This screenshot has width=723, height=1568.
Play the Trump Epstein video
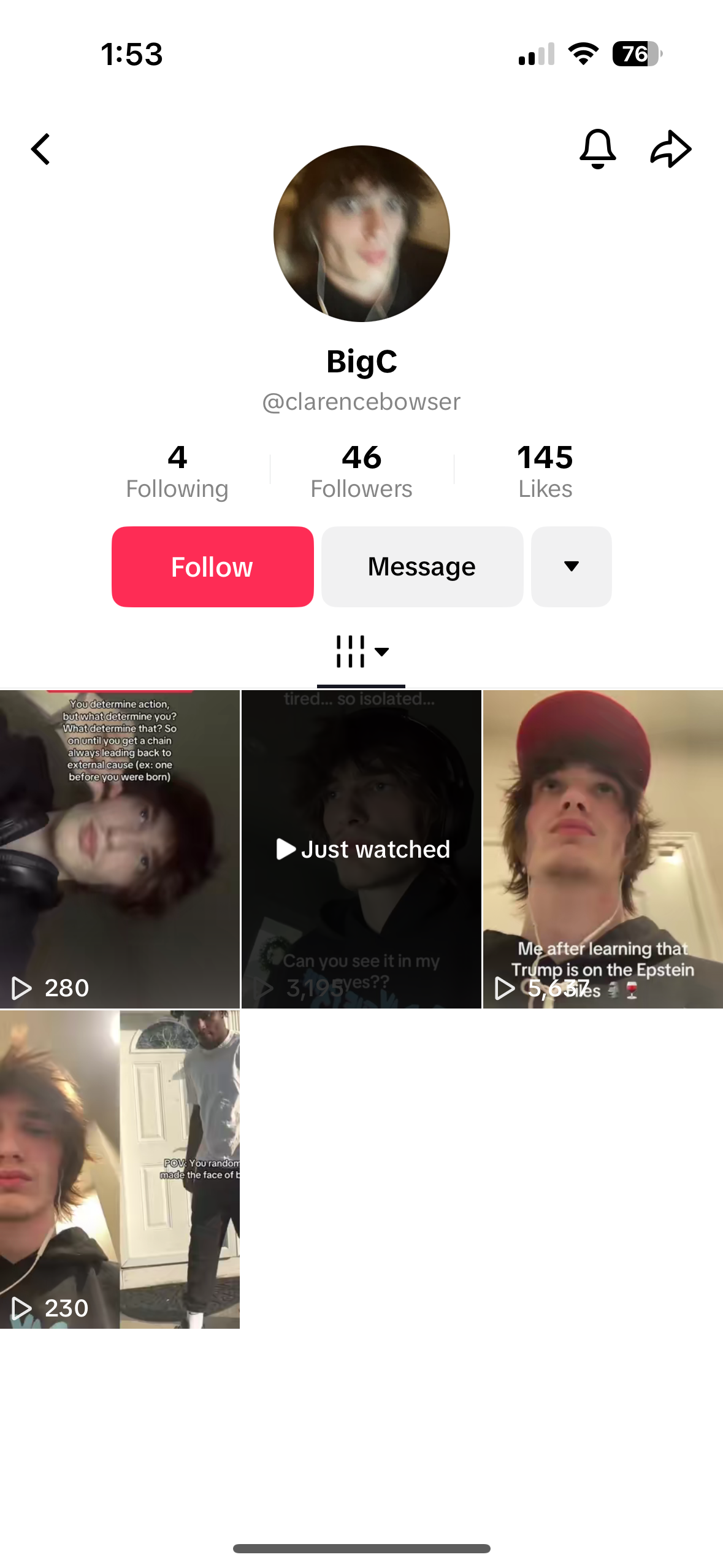[x=603, y=849]
